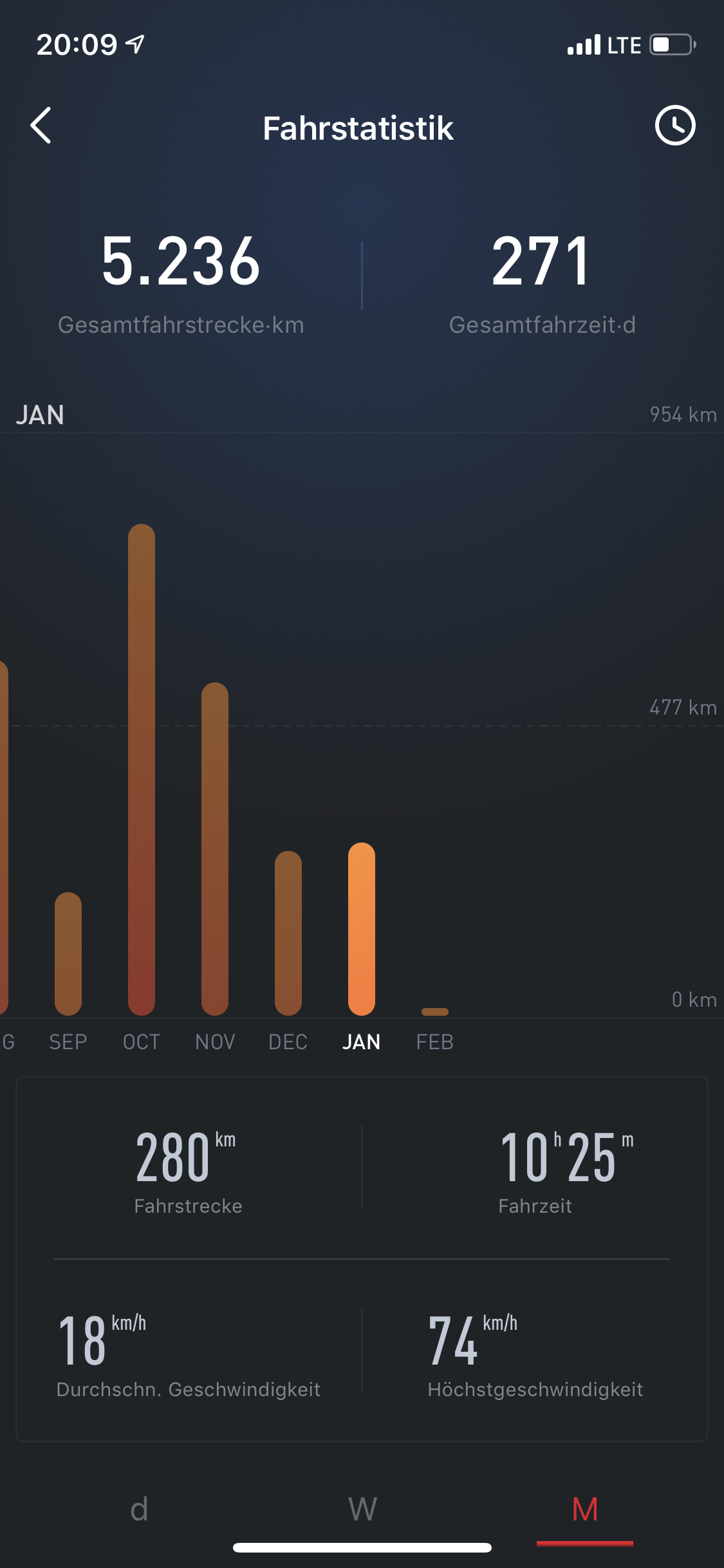Switch to daily view tab d
This screenshot has width=724, height=1568.
pyautogui.click(x=139, y=1509)
